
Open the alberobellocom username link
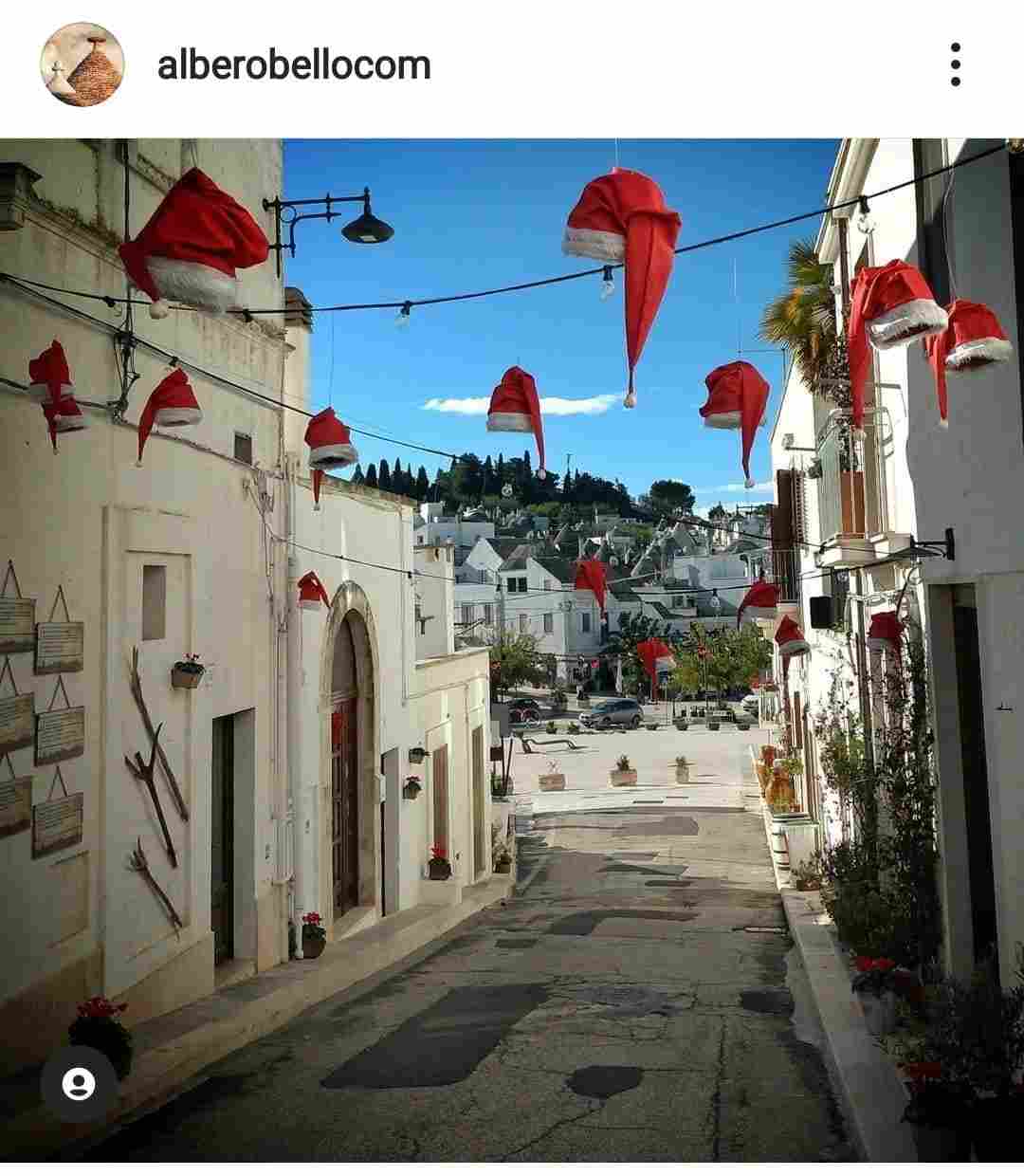(294, 64)
